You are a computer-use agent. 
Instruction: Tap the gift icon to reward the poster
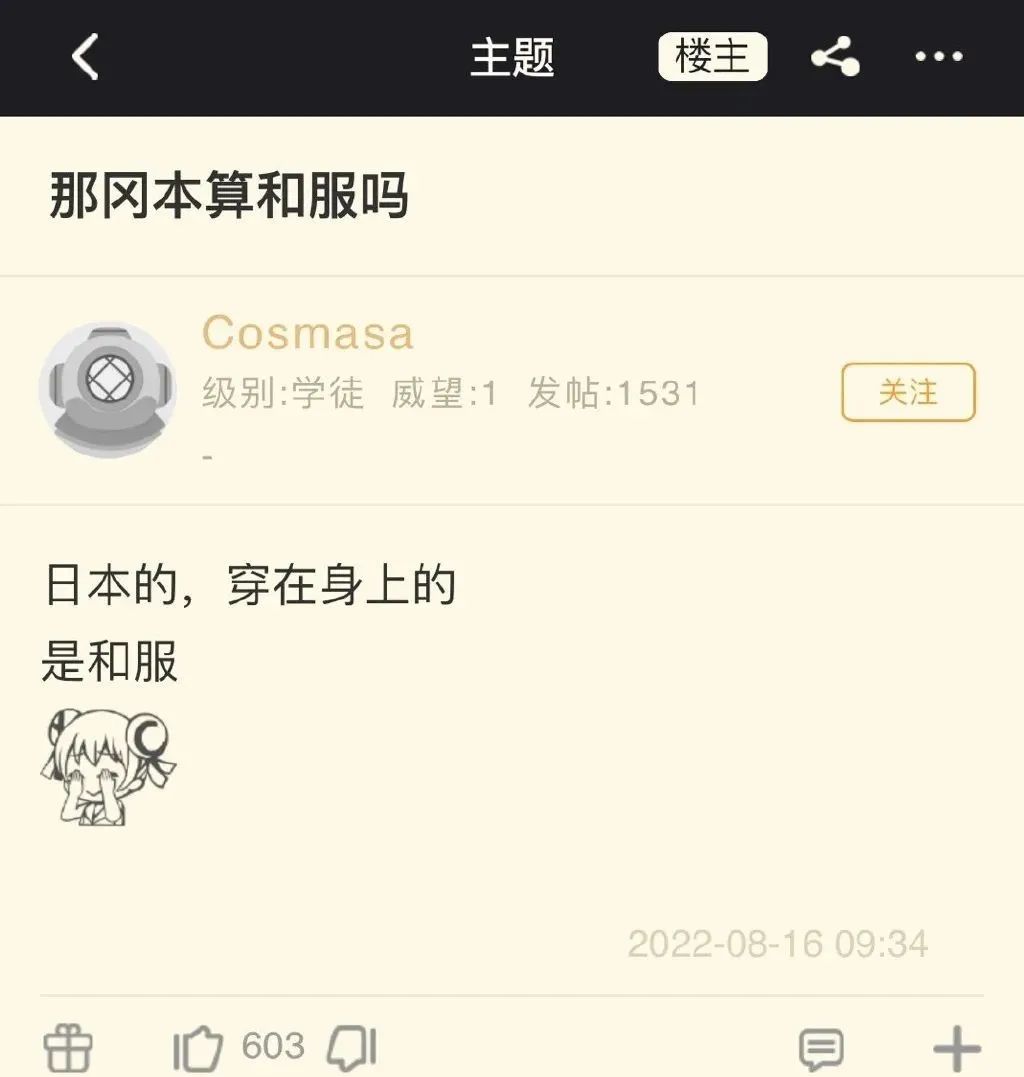coord(68,1047)
